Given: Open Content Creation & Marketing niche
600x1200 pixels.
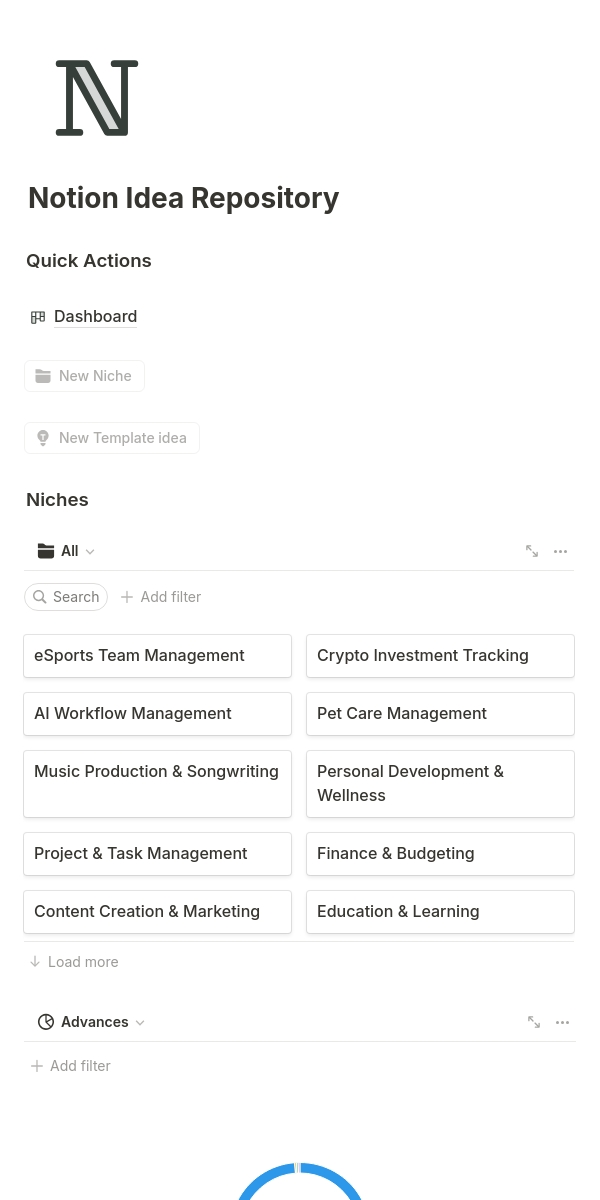Looking at the screenshot, I should pyautogui.click(x=158, y=912).
